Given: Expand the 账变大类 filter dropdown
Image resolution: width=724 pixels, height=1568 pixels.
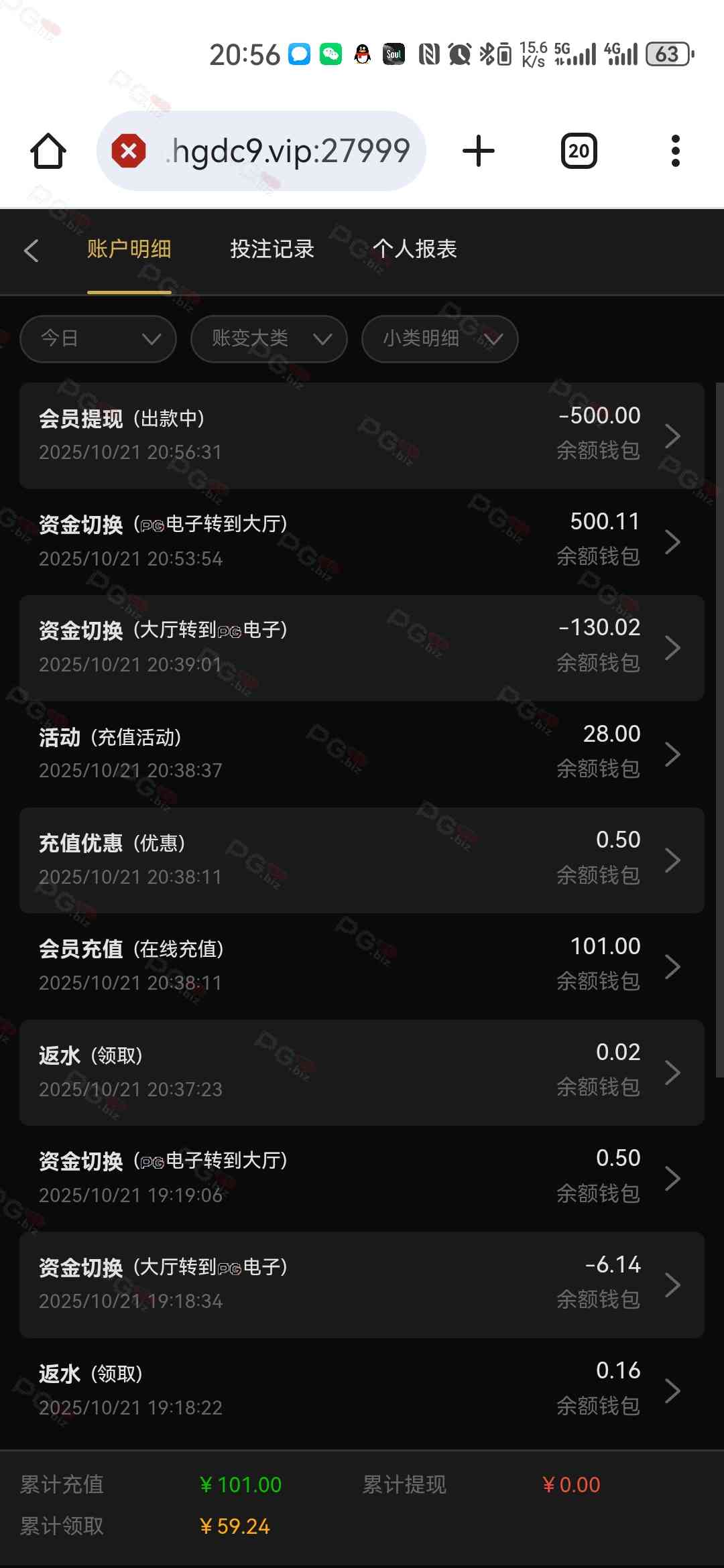Looking at the screenshot, I should 269,339.
